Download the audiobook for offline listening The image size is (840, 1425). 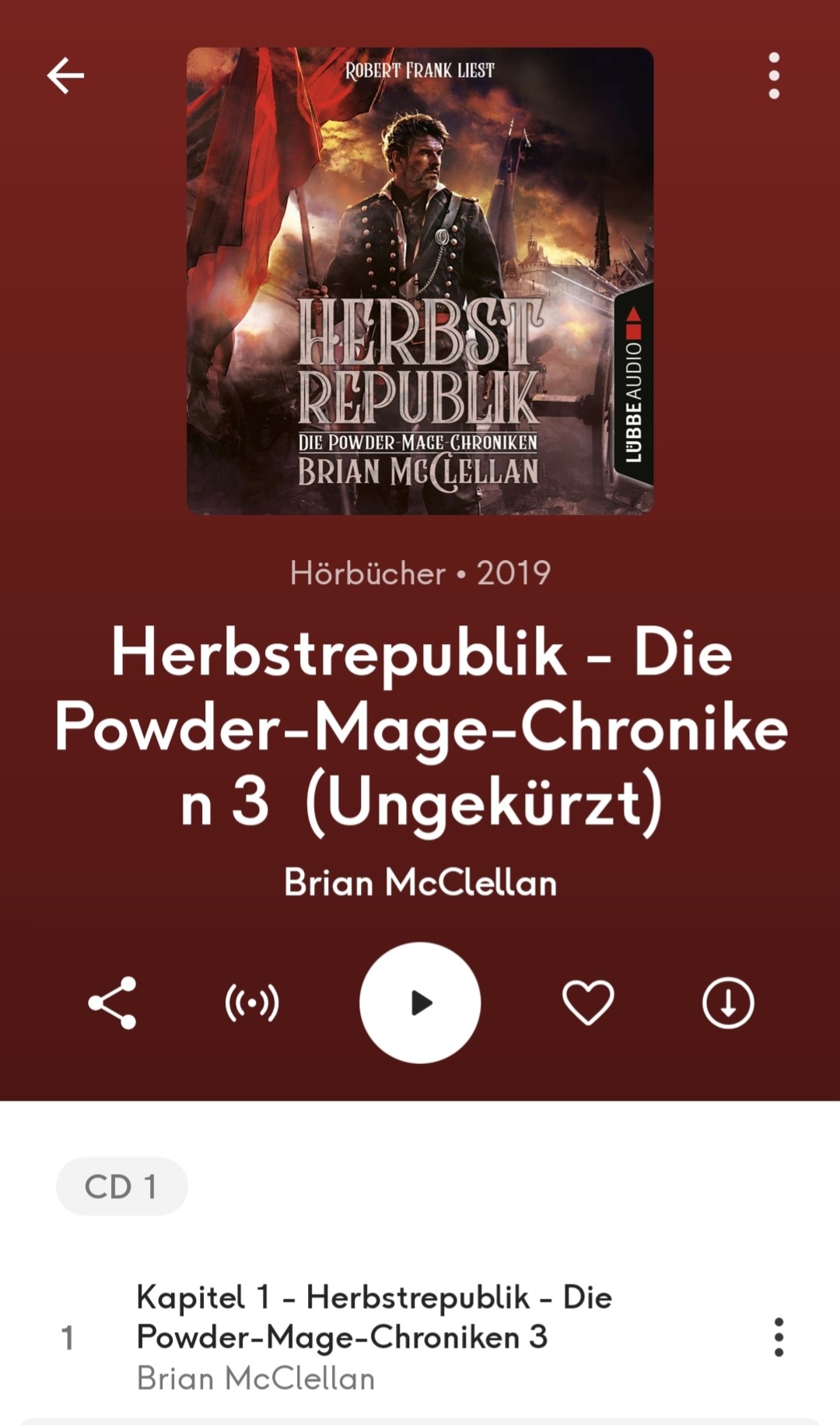point(728,1003)
